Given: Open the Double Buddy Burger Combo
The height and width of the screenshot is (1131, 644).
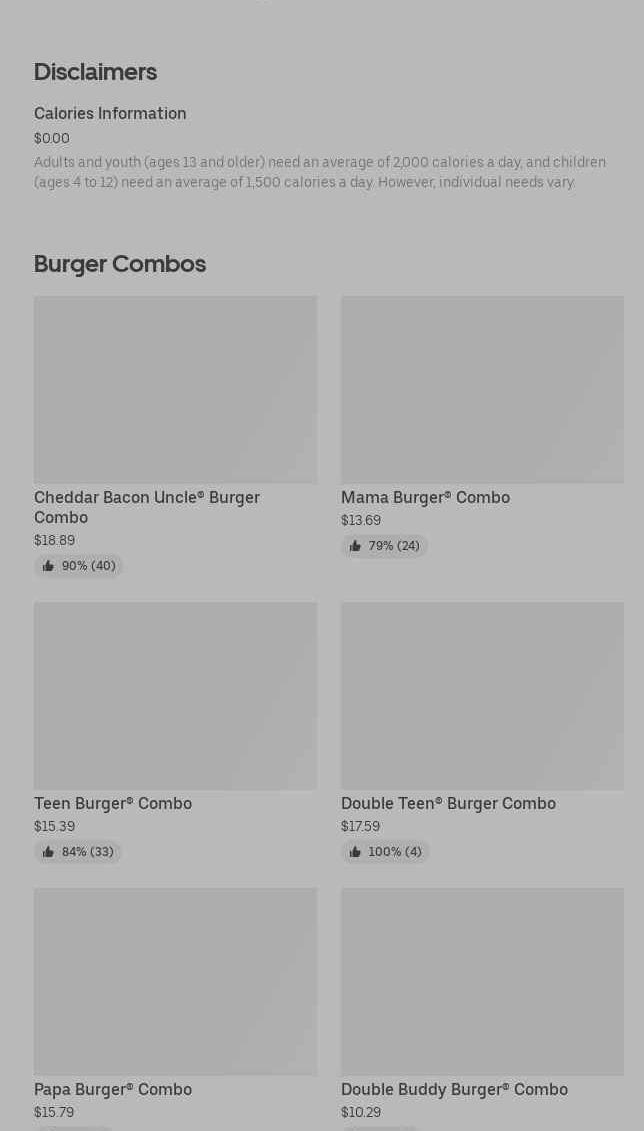Looking at the screenshot, I should (x=482, y=982).
